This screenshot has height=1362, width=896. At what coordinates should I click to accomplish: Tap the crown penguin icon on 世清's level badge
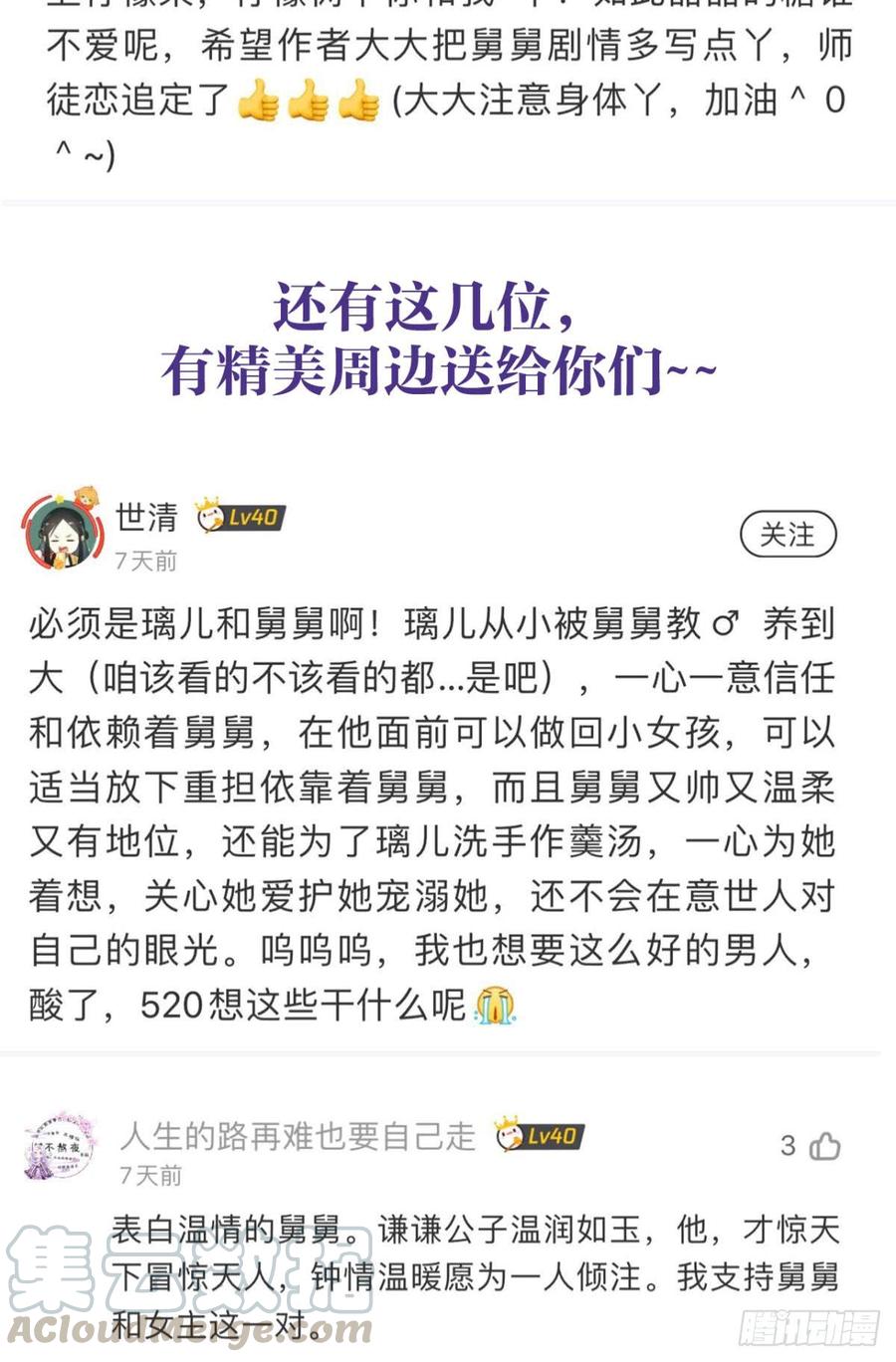(x=210, y=518)
